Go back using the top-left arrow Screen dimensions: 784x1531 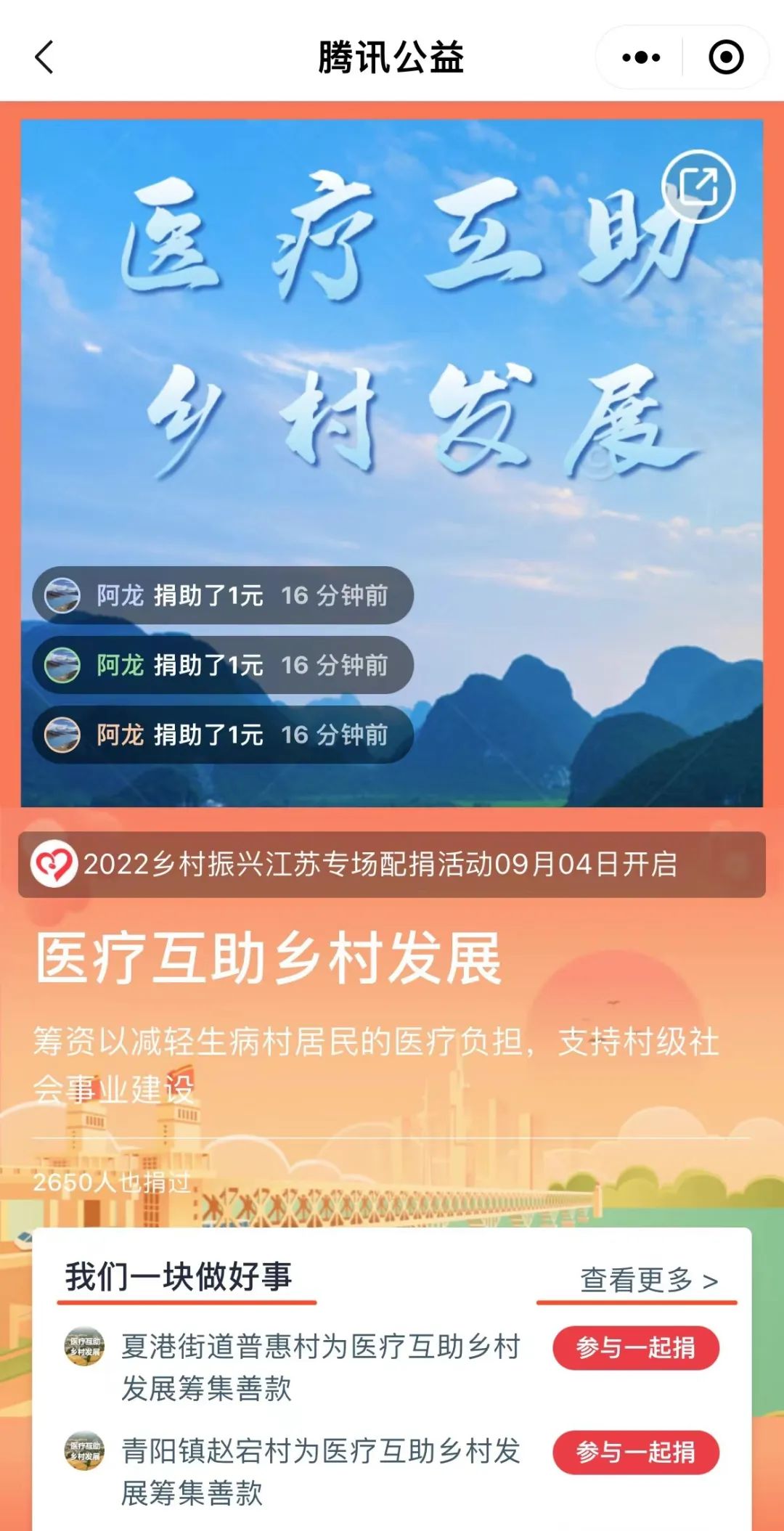[45, 57]
